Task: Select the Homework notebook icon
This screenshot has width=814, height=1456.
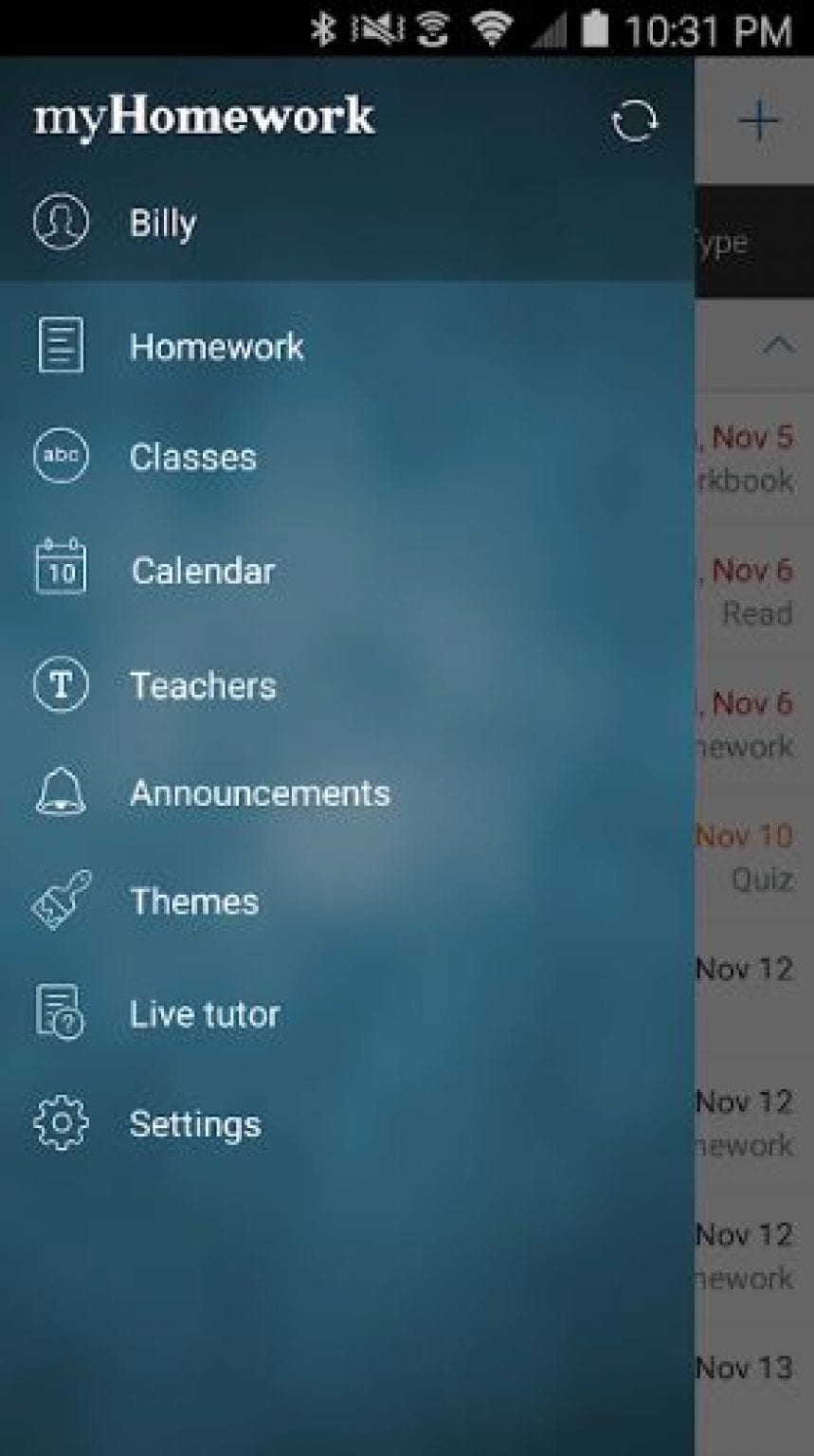Action: point(60,347)
